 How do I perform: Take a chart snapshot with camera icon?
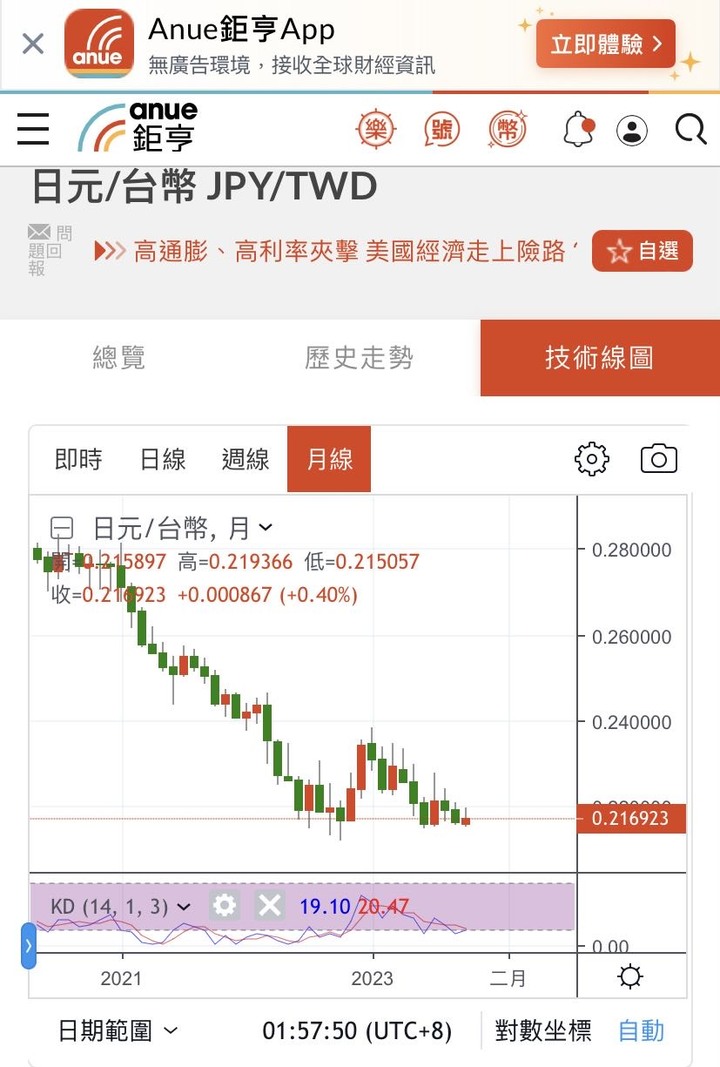click(658, 459)
